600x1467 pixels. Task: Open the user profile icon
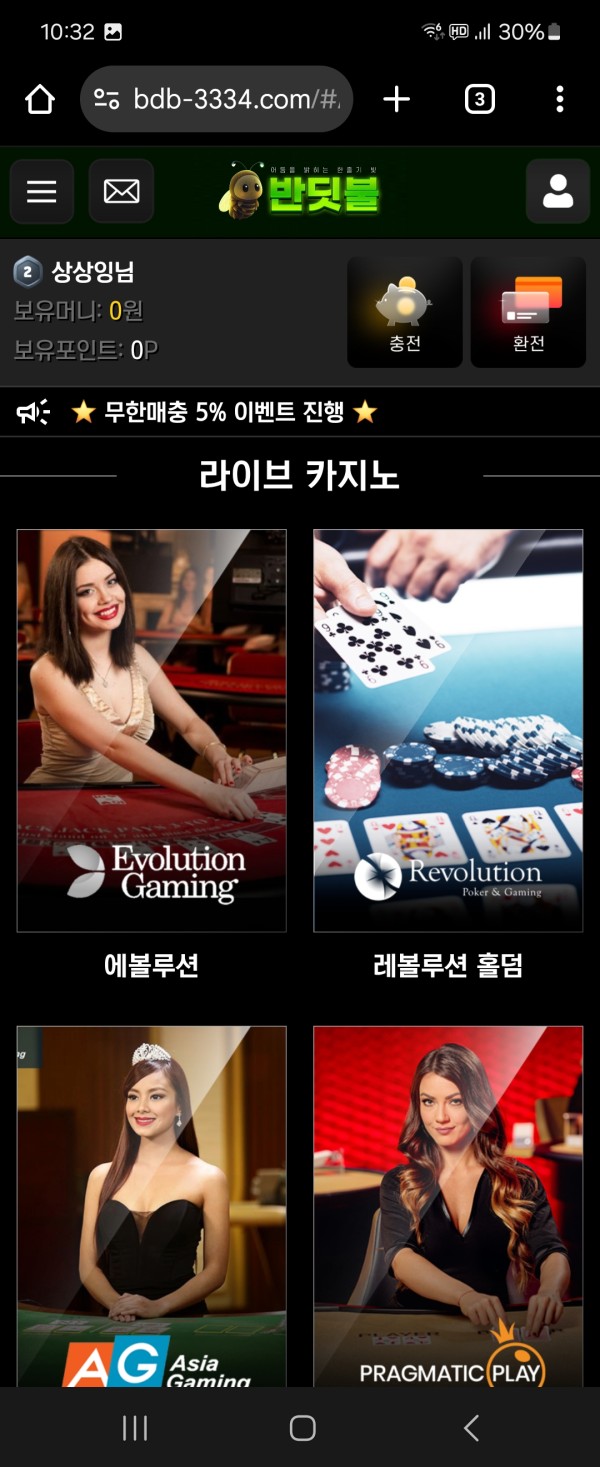(x=557, y=191)
